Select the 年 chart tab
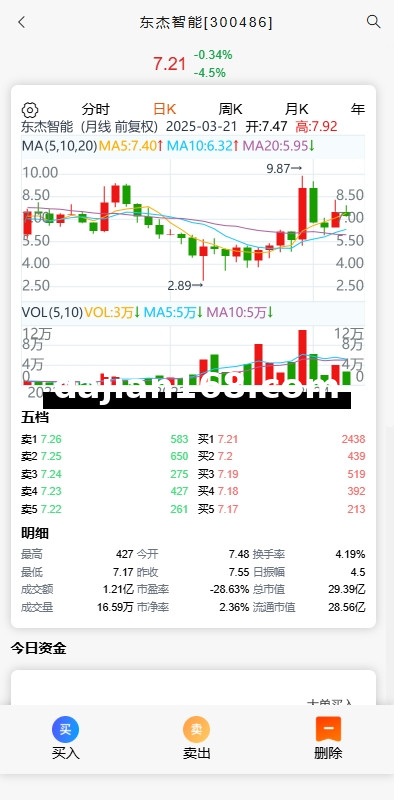The height and width of the screenshot is (800, 394). (x=358, y=109)
